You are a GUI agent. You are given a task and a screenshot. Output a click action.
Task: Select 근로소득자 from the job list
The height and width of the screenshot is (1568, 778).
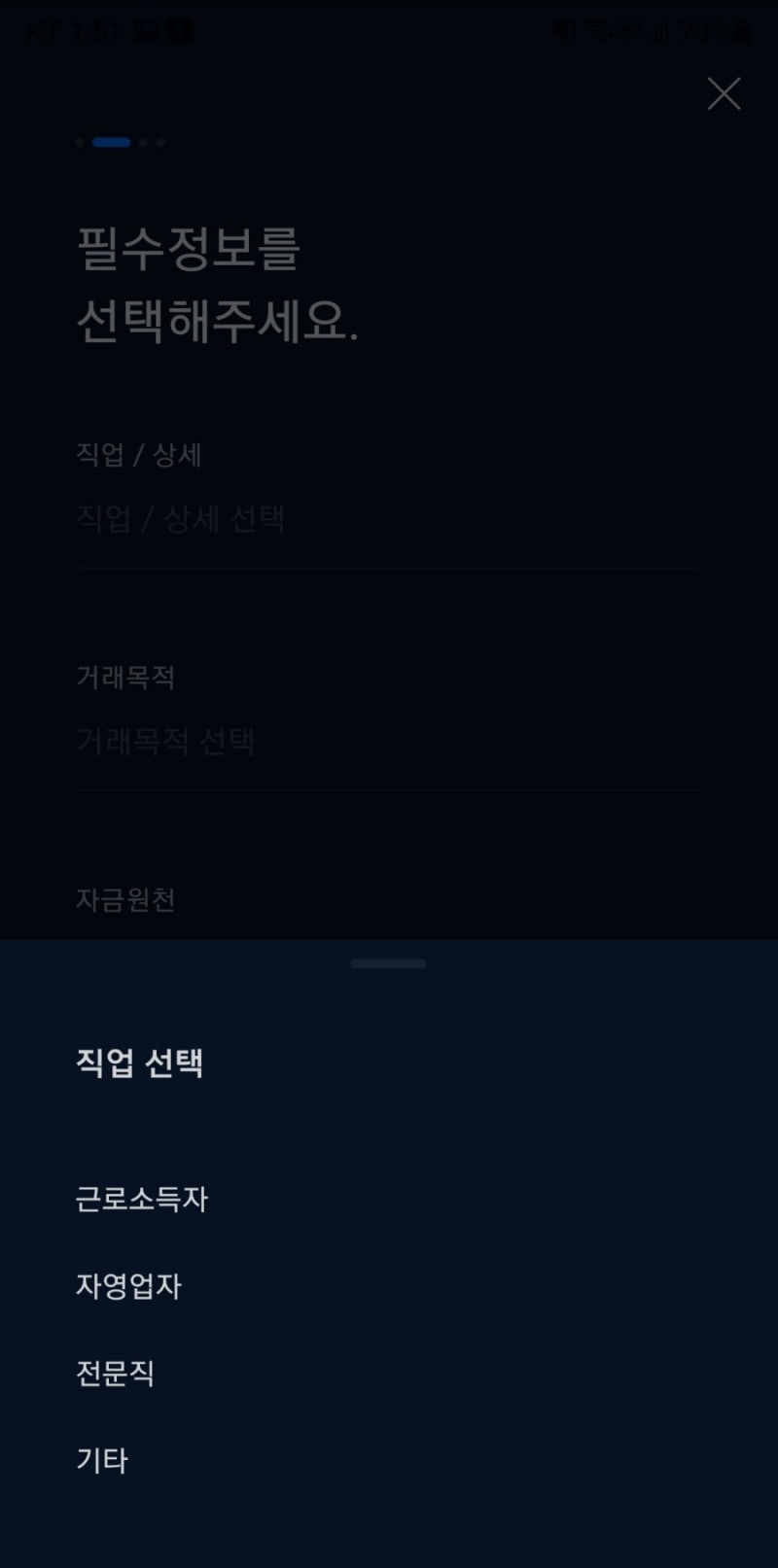141,1200
